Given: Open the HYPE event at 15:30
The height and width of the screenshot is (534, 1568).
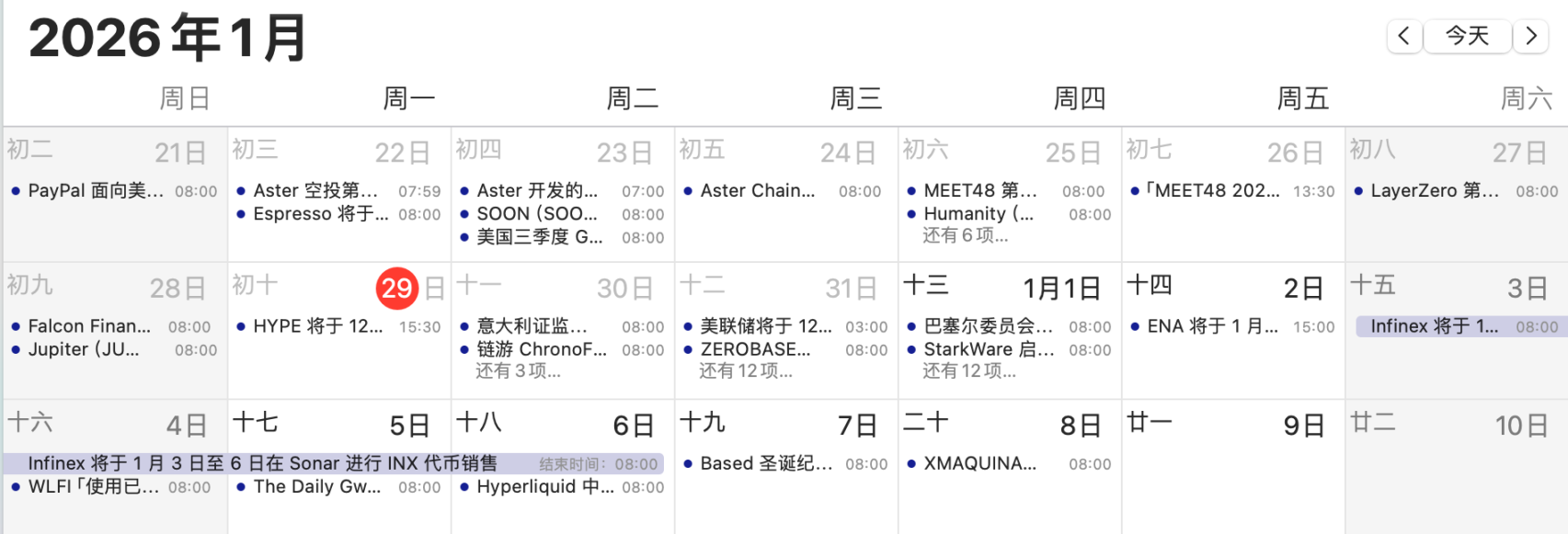Looking at the screenshot, I should pos(318,326).
